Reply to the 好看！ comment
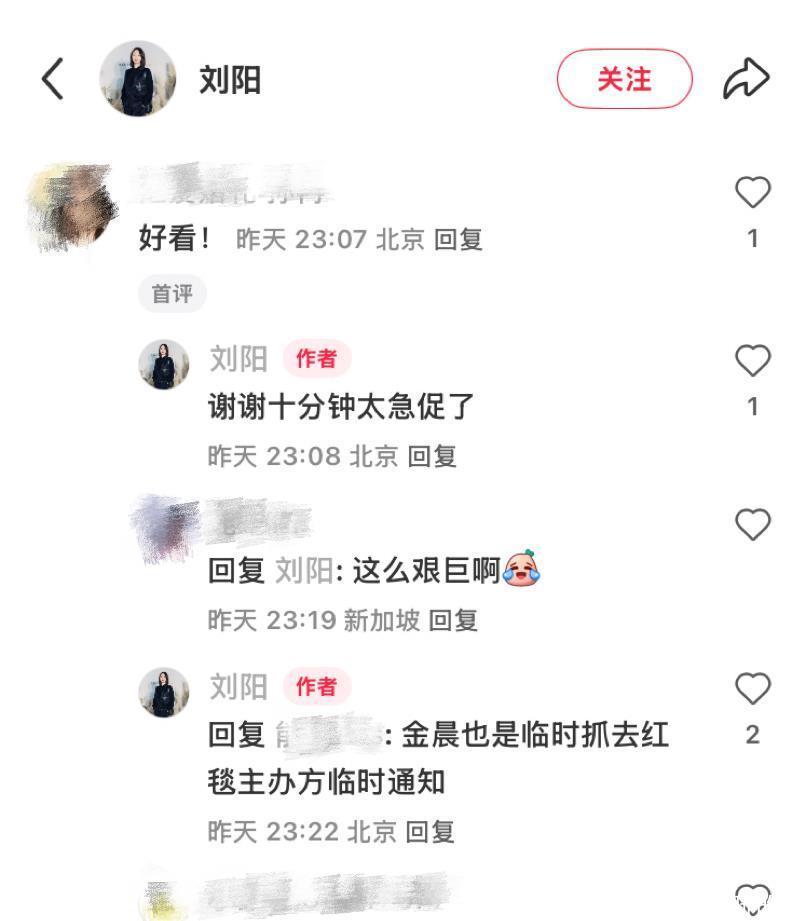 [459, 239]
